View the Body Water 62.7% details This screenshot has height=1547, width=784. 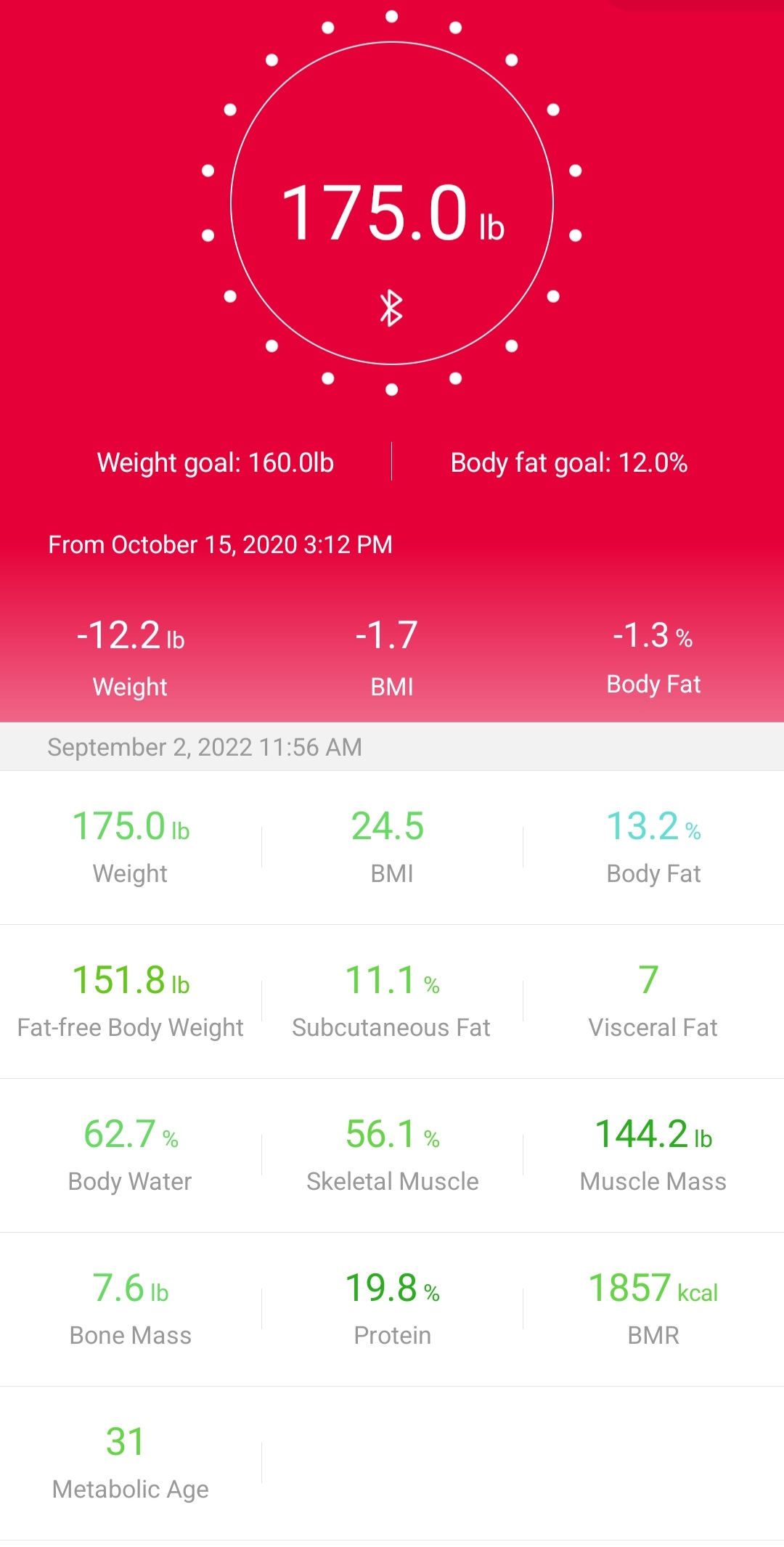tap(131, 1155)
